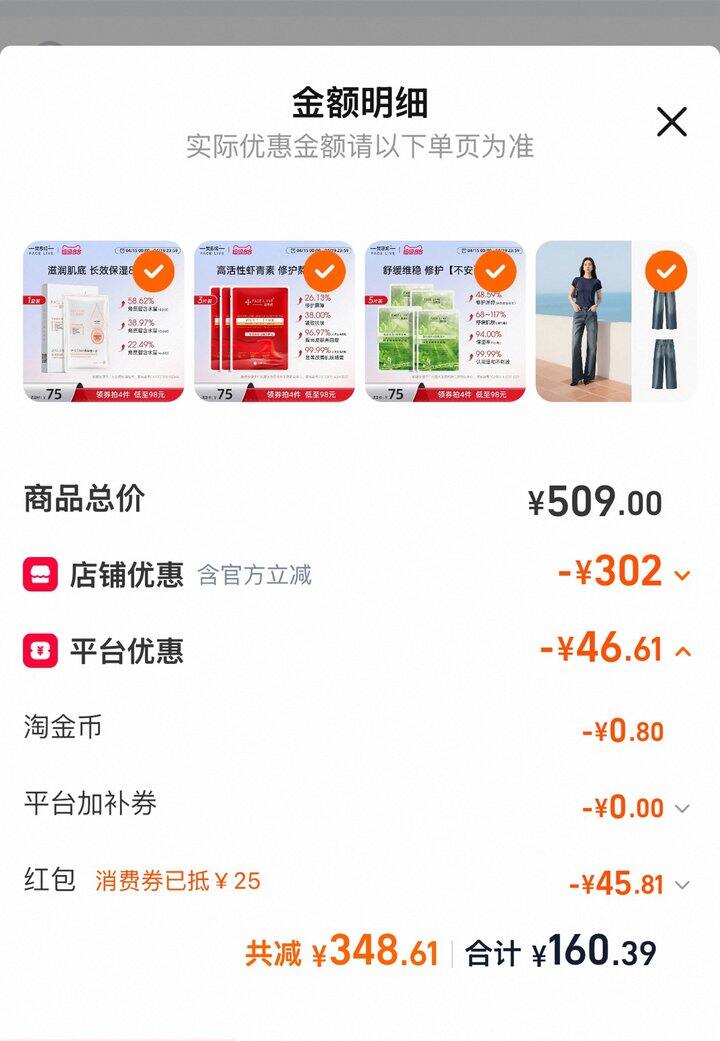
Task: Expand the 红包 deduction details
Action: pyautogui.click(x=682, y=885)
